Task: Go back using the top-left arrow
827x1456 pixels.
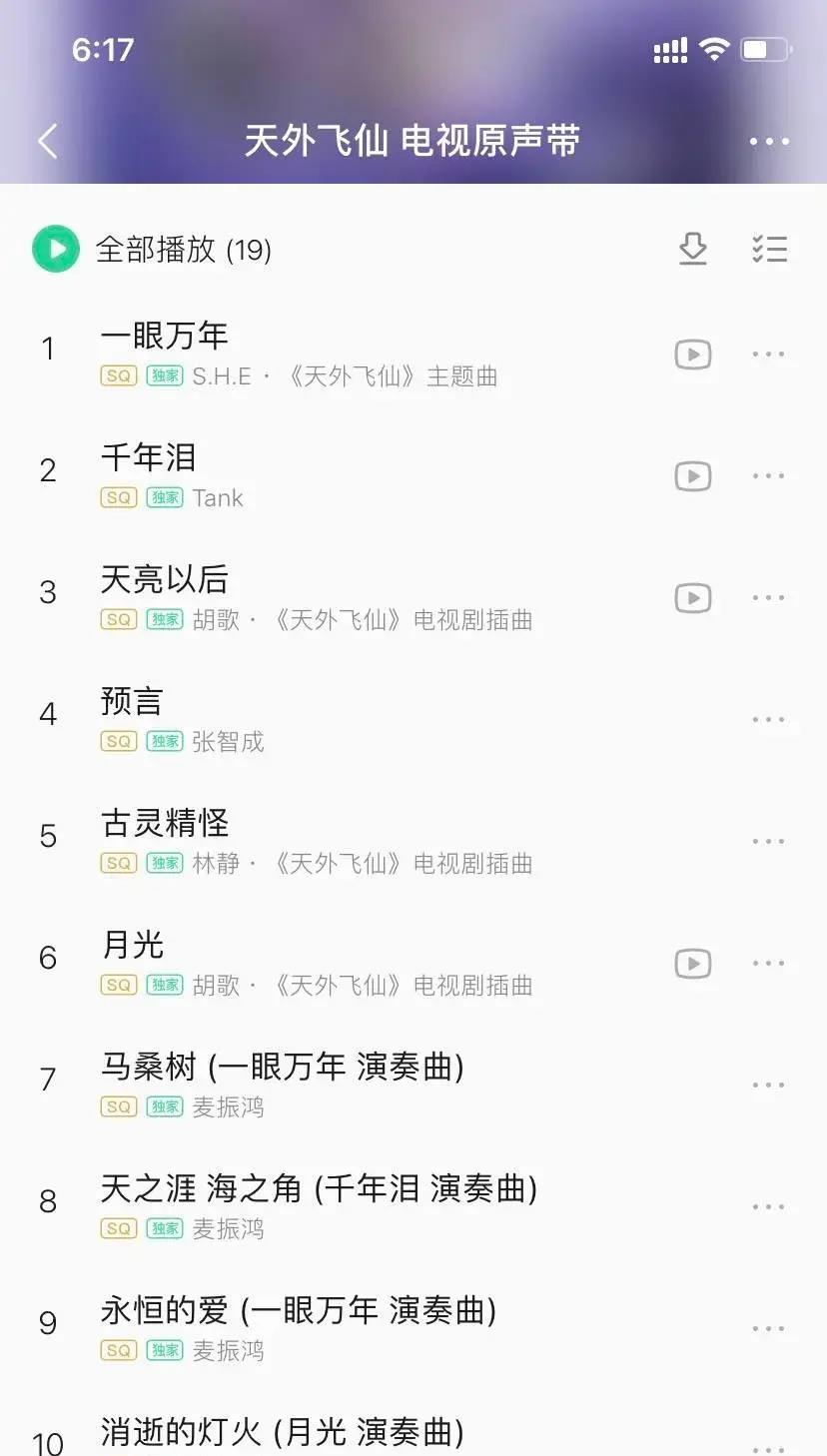Action: pos(47,141)
